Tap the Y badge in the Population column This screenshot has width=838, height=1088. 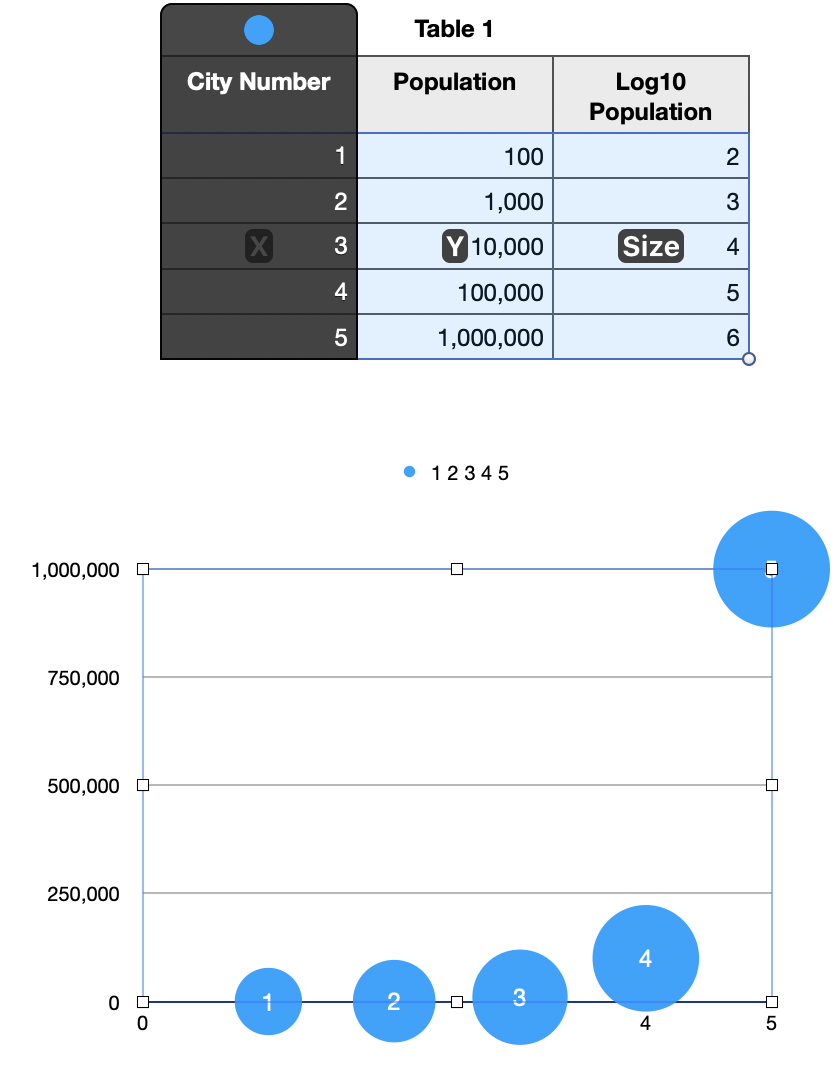click(454, 246)
